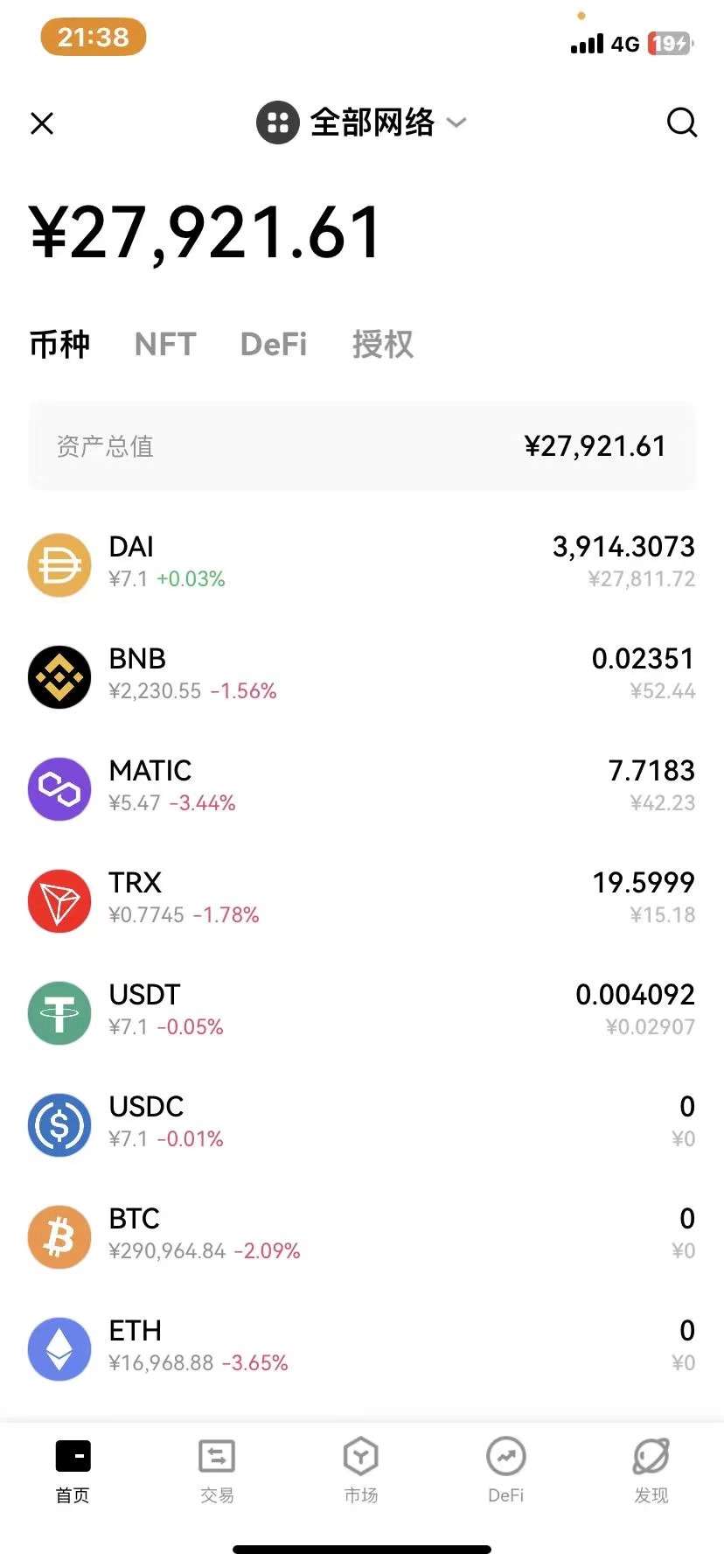
Task: Open the BNB asset row
Action: [x=362, y=675]
